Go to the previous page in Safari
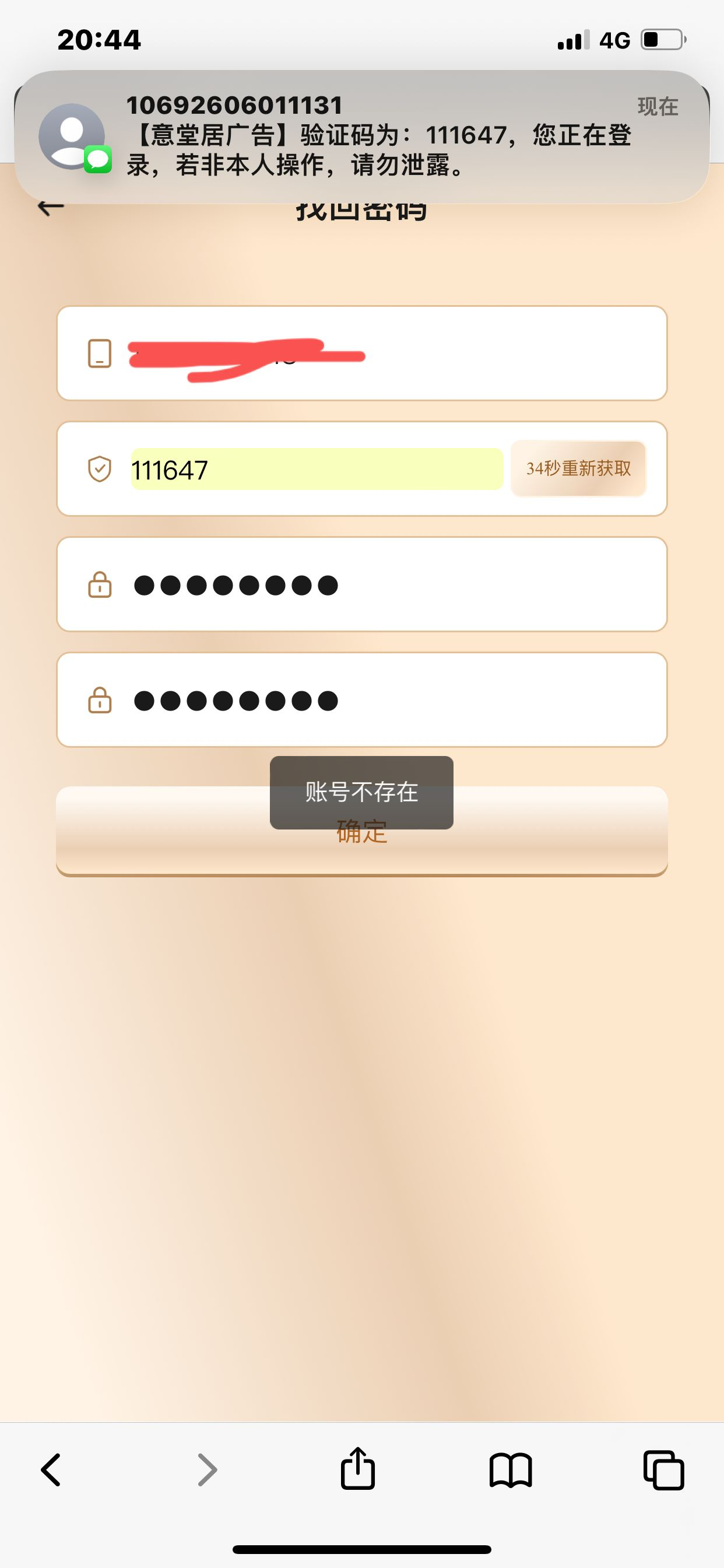Image resolution: width=724 pixels, height=1568 pixels. (51, 1470)
